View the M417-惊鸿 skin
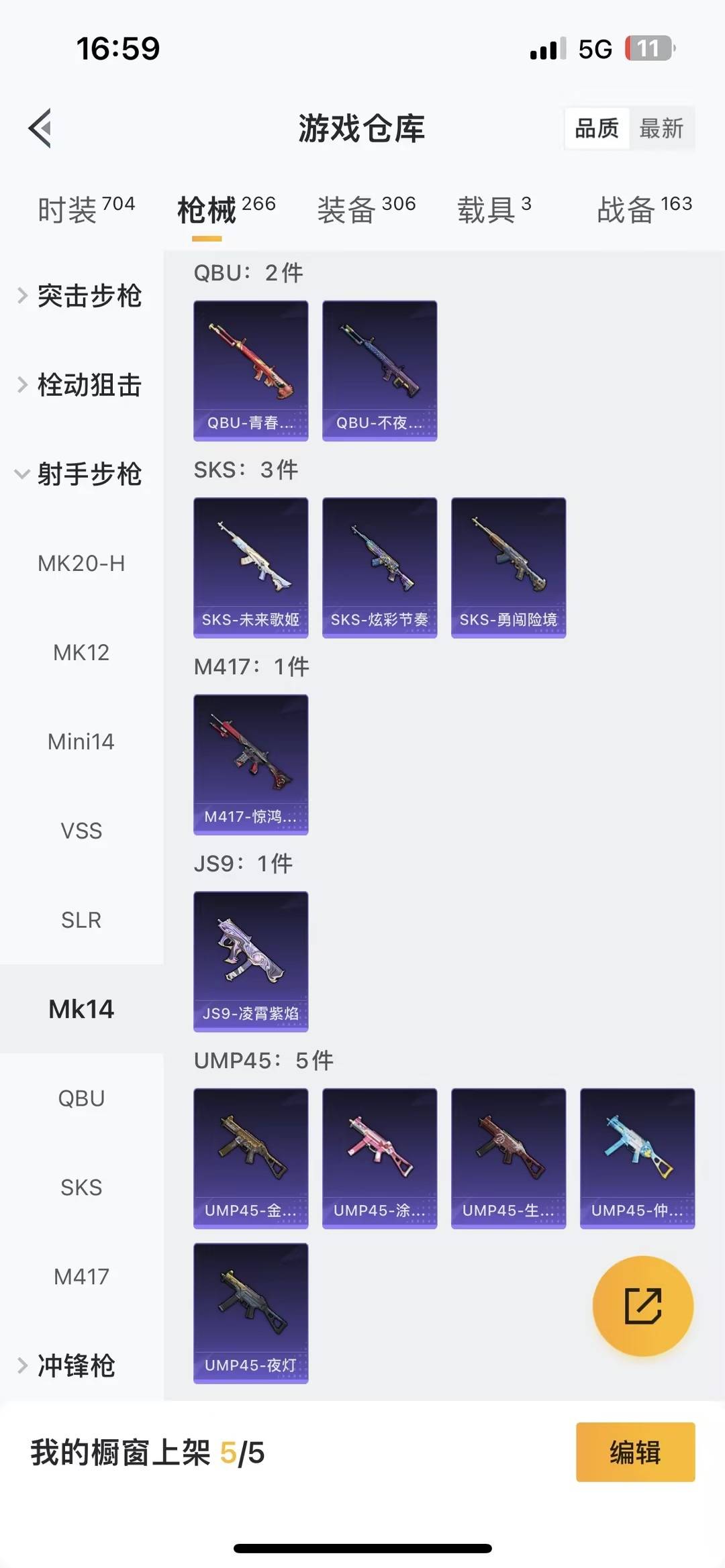 point(250,764)
